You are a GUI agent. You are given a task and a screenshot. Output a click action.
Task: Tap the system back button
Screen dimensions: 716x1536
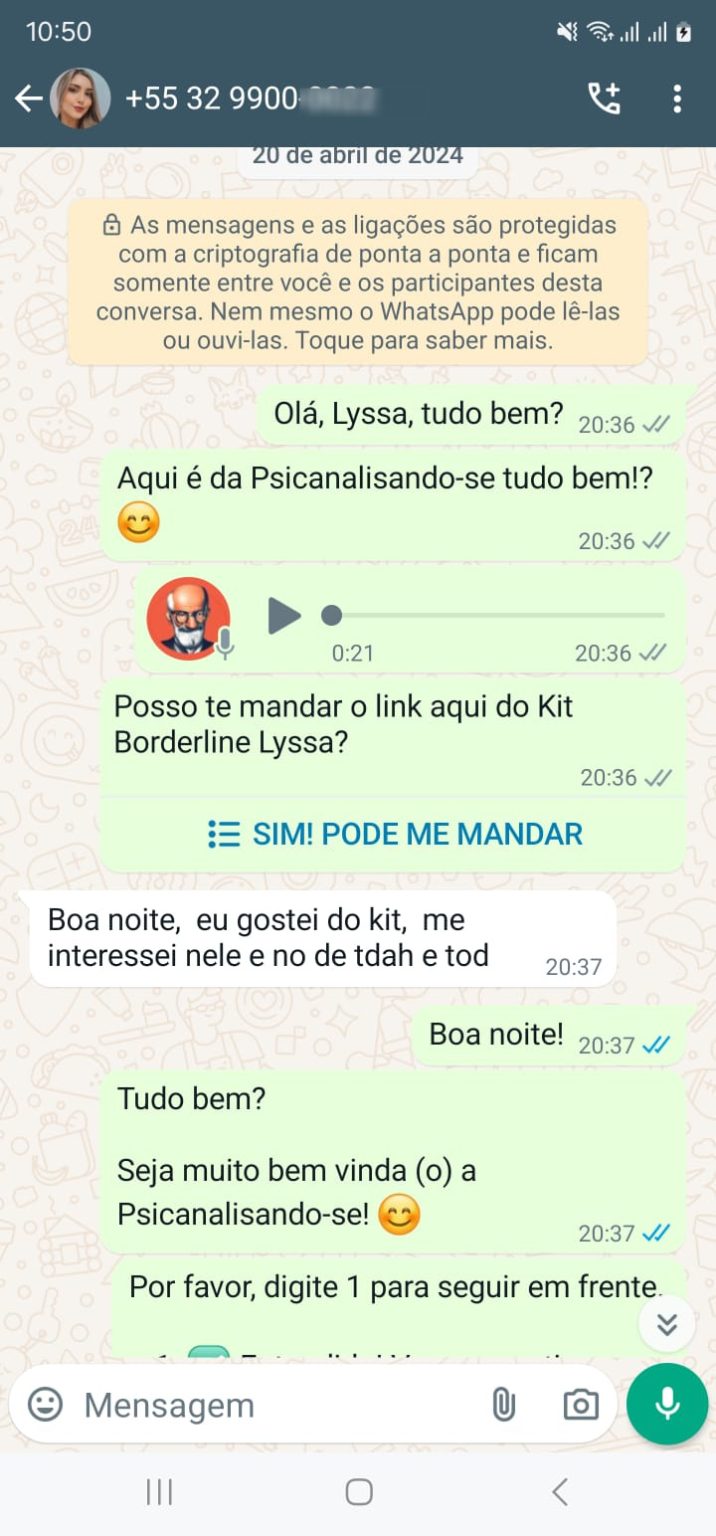click(x=559, y=1492)
